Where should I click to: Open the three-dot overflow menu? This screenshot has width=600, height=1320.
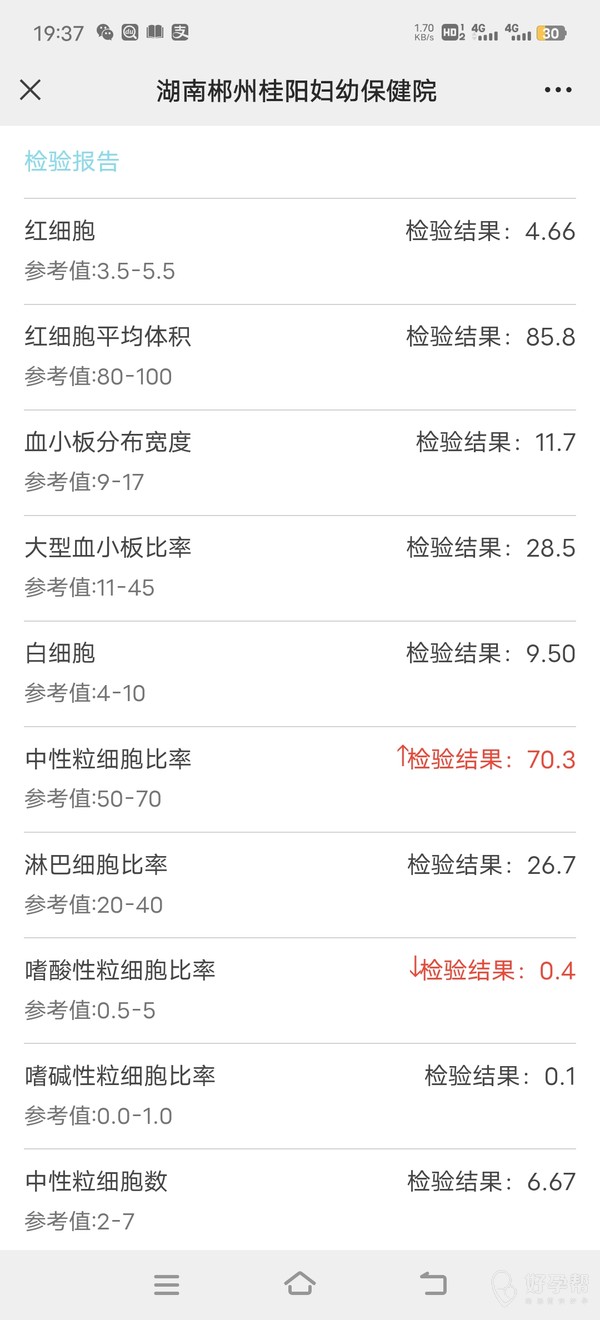558,90
